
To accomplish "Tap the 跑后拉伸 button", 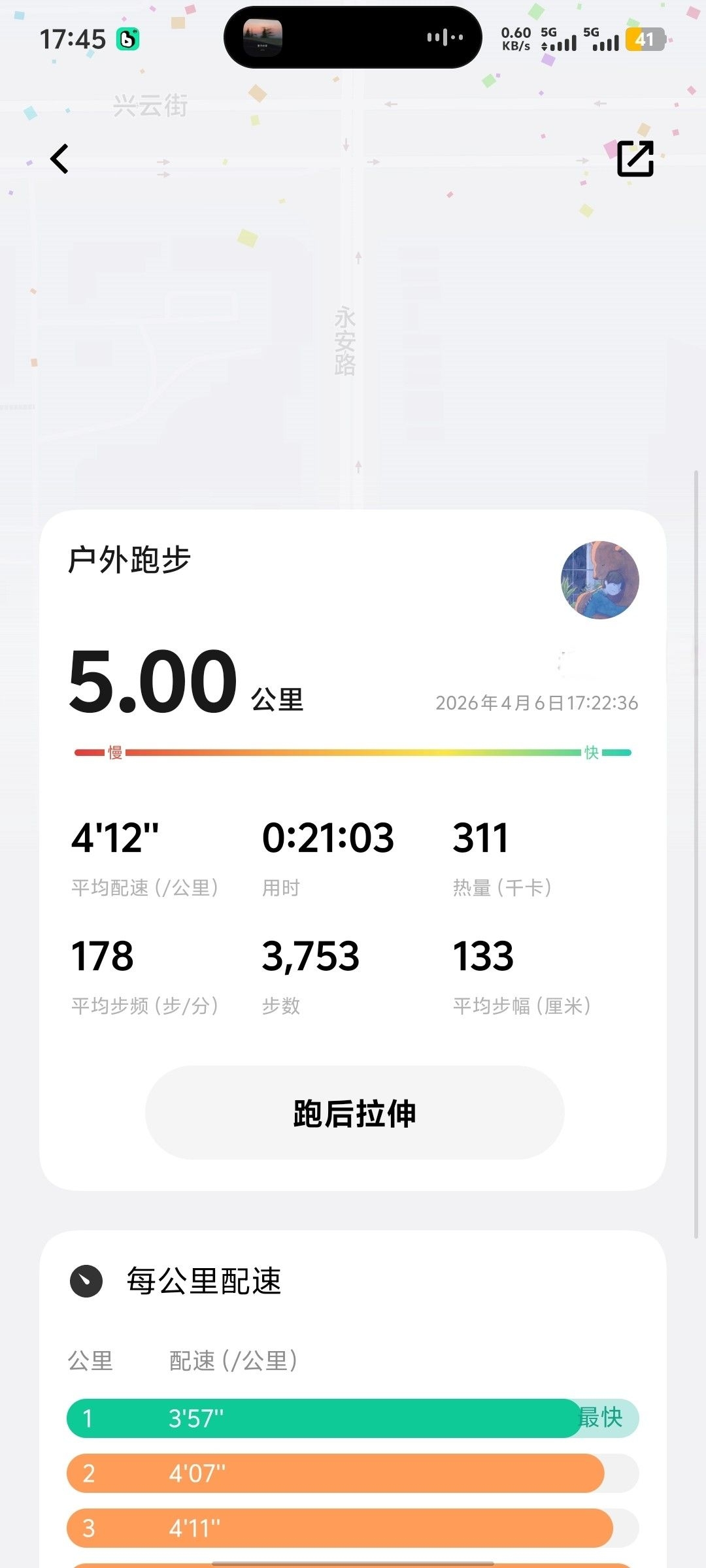I will [x=354, y=1113].
